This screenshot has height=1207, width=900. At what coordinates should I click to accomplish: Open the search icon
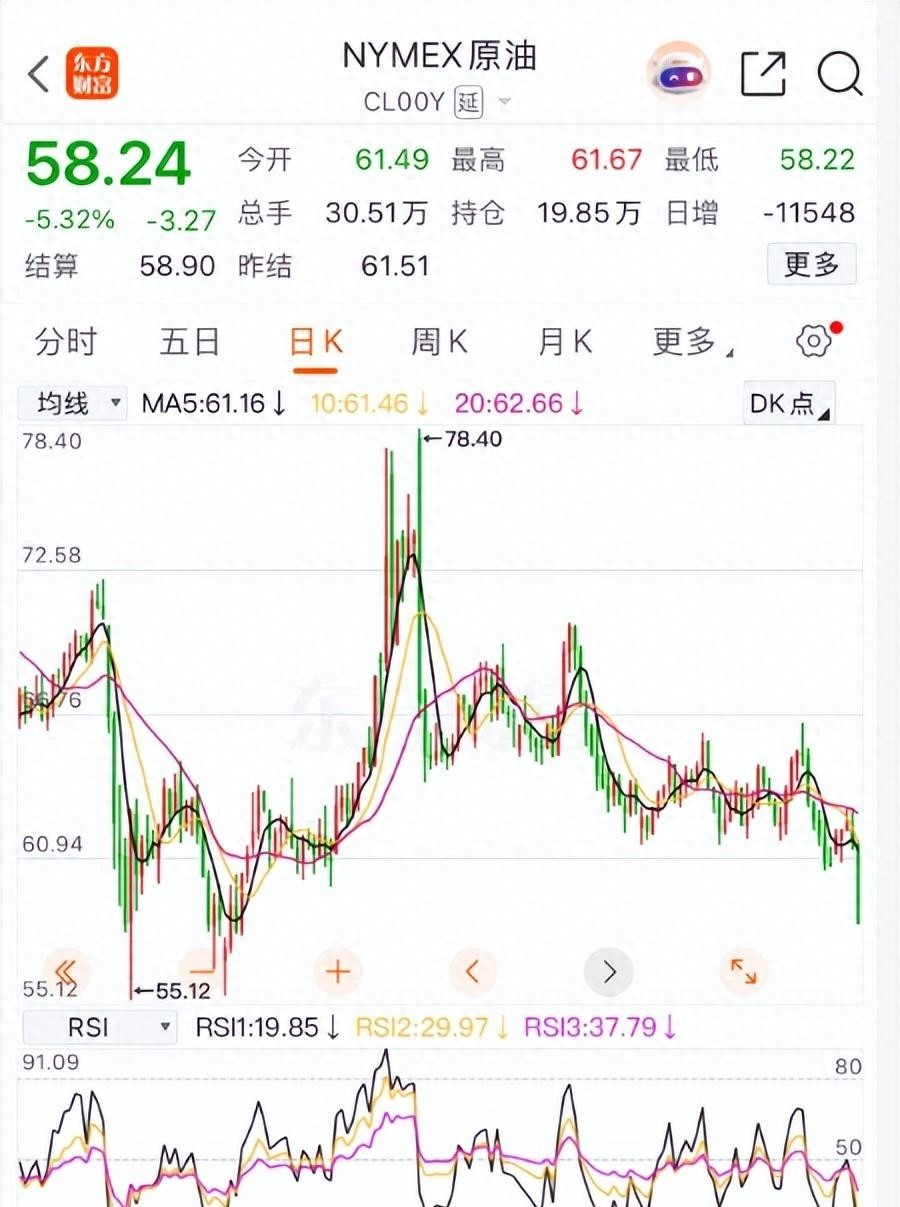pyautogui.click(x=838, y=72)
